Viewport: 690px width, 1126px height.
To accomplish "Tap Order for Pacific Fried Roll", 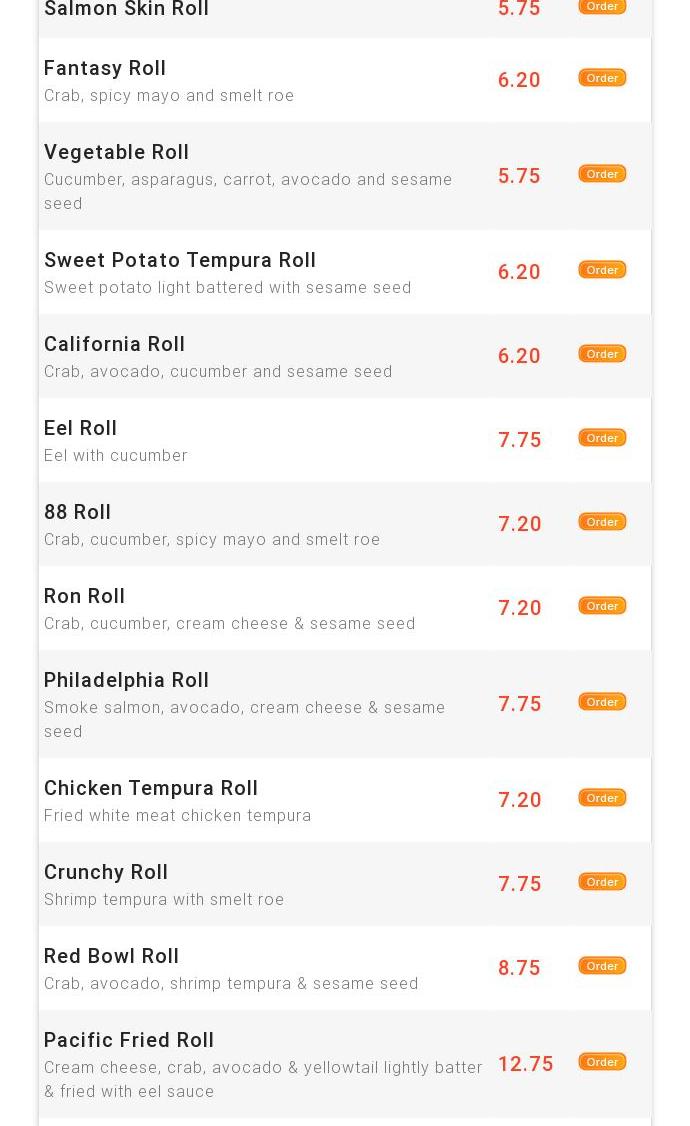I will pos(602,1062).
